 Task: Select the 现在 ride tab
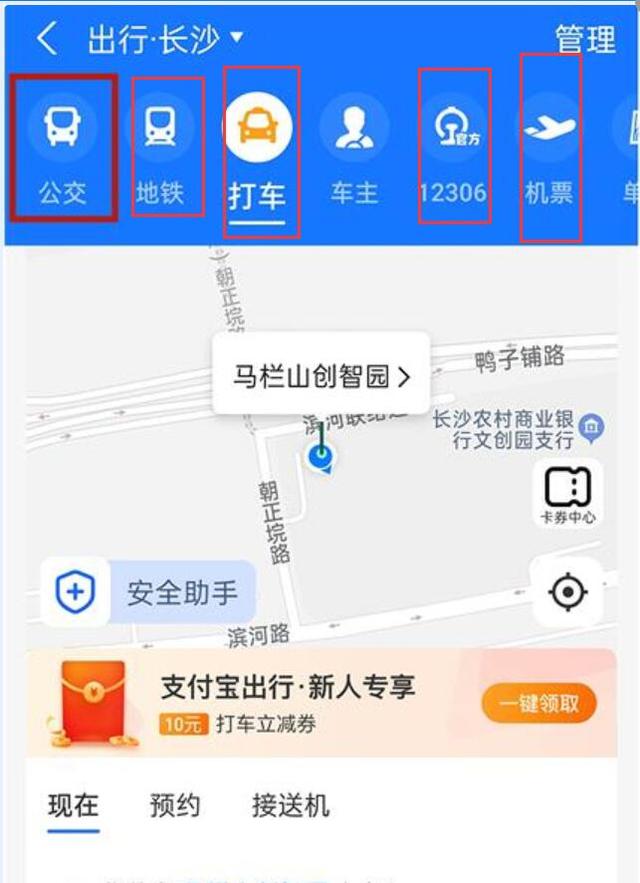point(73,806)
